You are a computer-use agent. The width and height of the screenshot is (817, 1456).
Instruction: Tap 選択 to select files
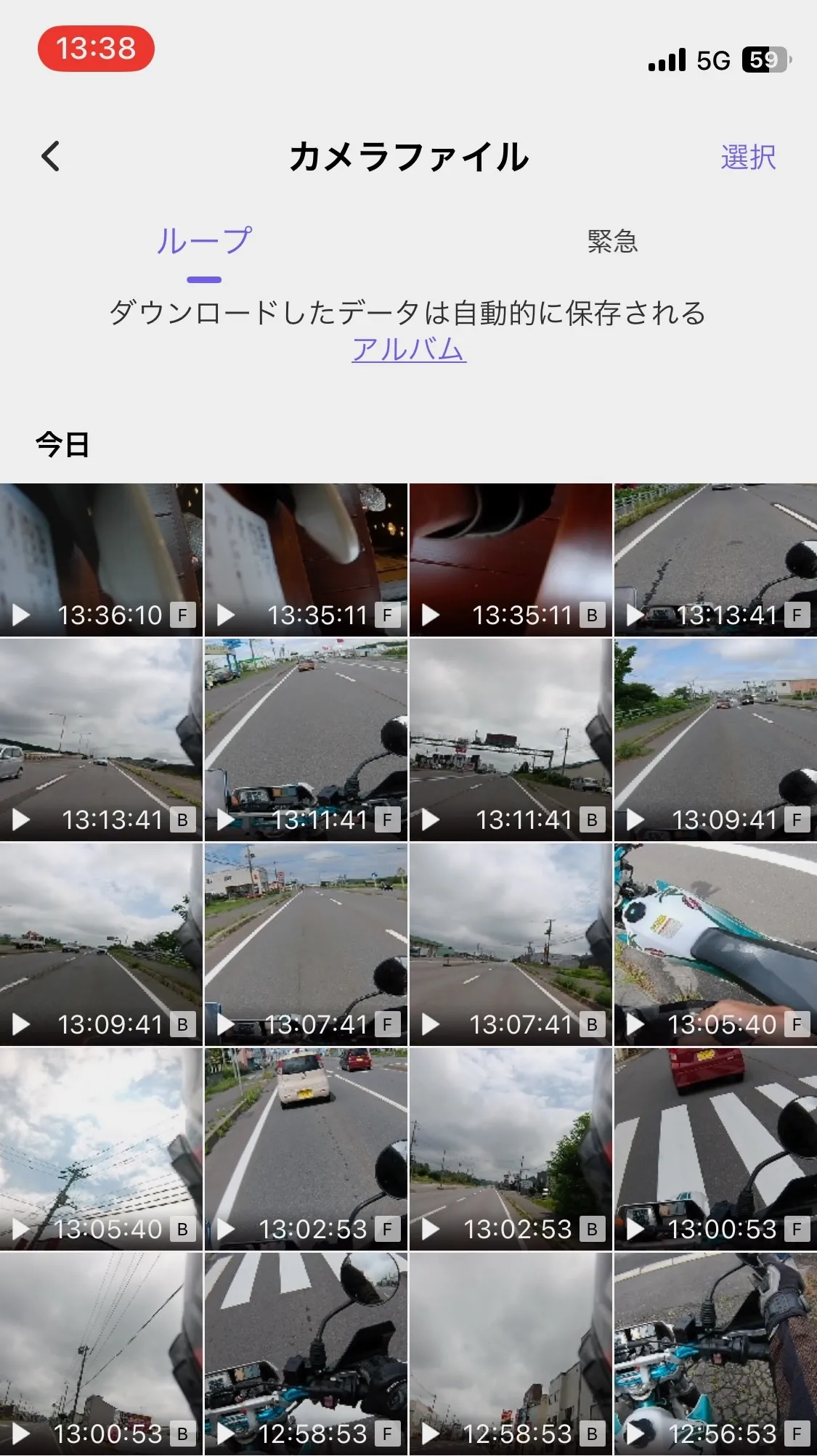pos(748,157)
